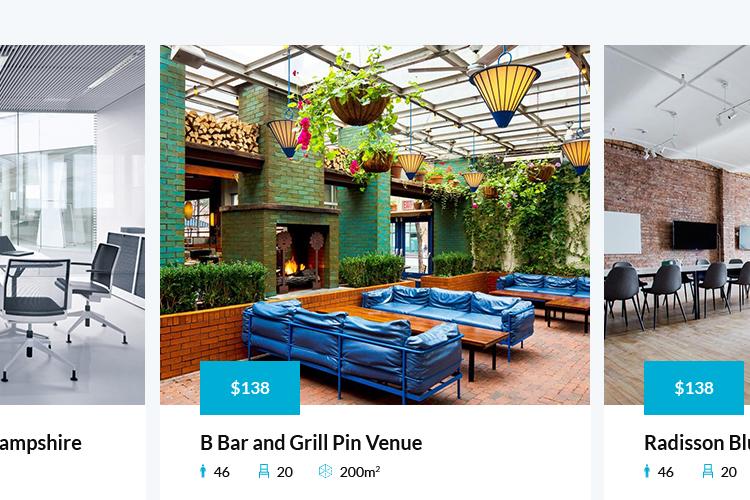Tap the B Bar and Grill Pin Venue title
Screen dimensions: 750x500
pos(311,442)
